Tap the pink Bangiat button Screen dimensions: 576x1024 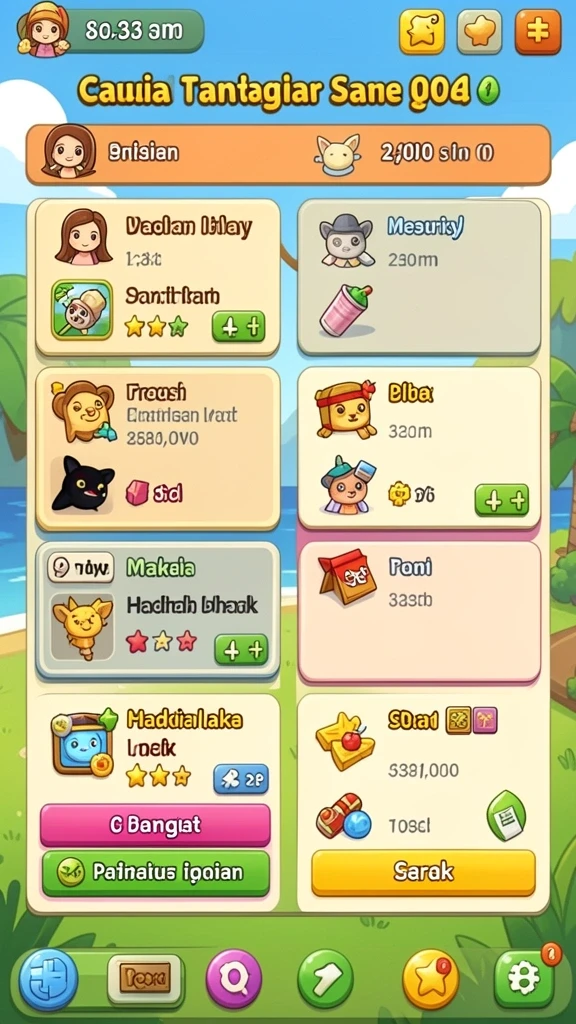pyautogui.click(x=155, y=824)
